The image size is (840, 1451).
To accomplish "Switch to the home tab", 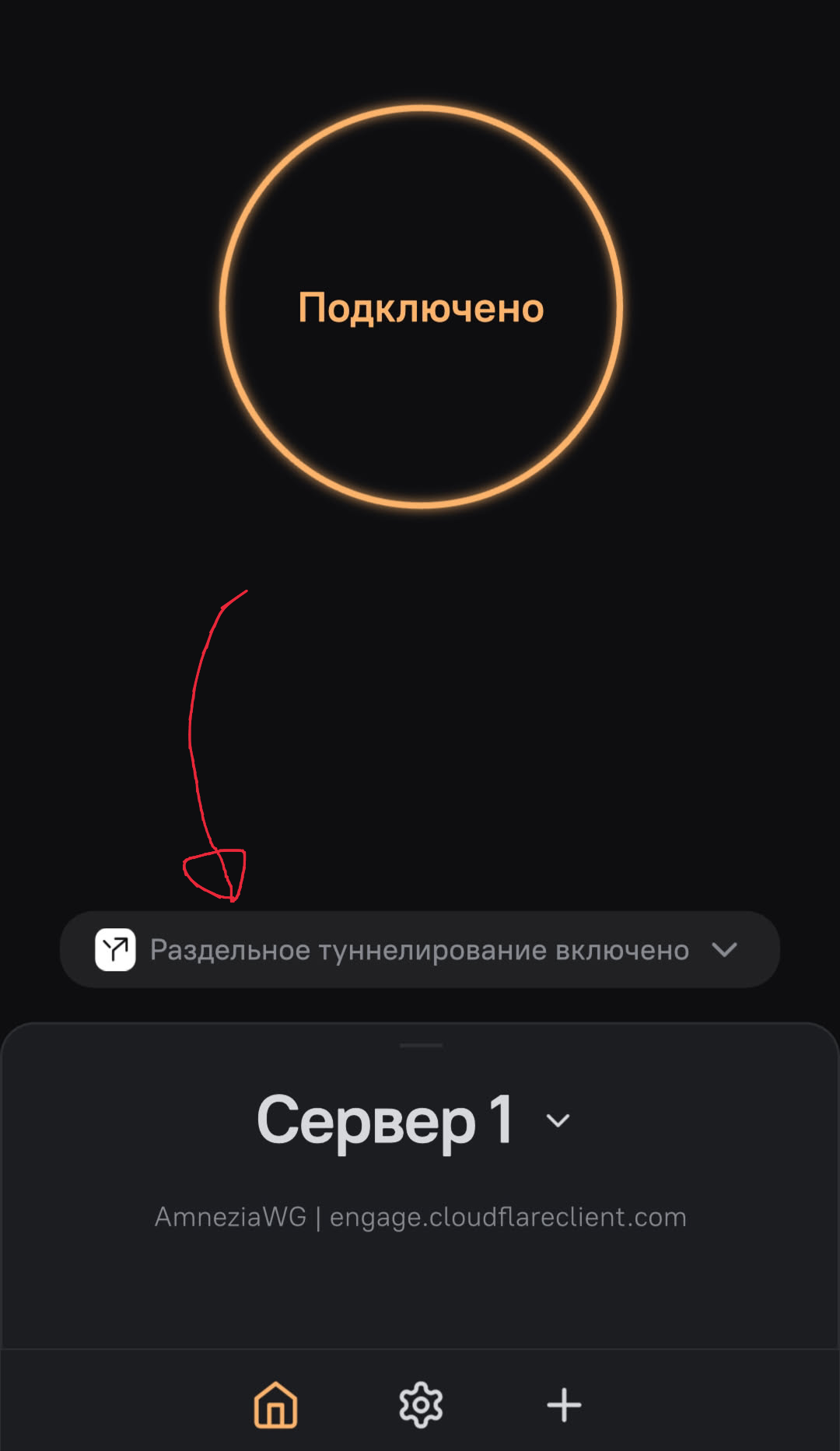I will 276,1405.
